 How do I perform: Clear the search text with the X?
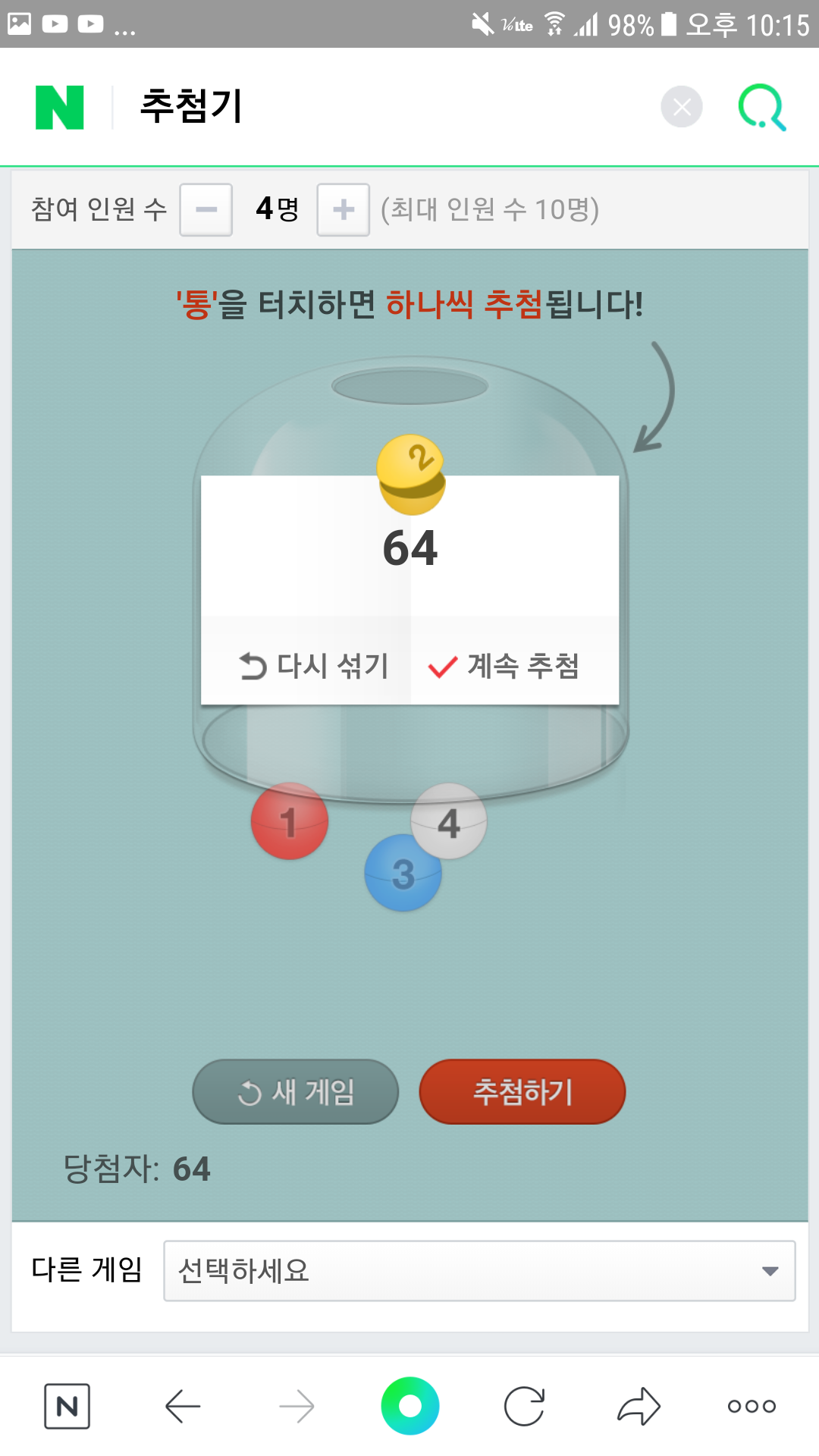pos(681,107)
